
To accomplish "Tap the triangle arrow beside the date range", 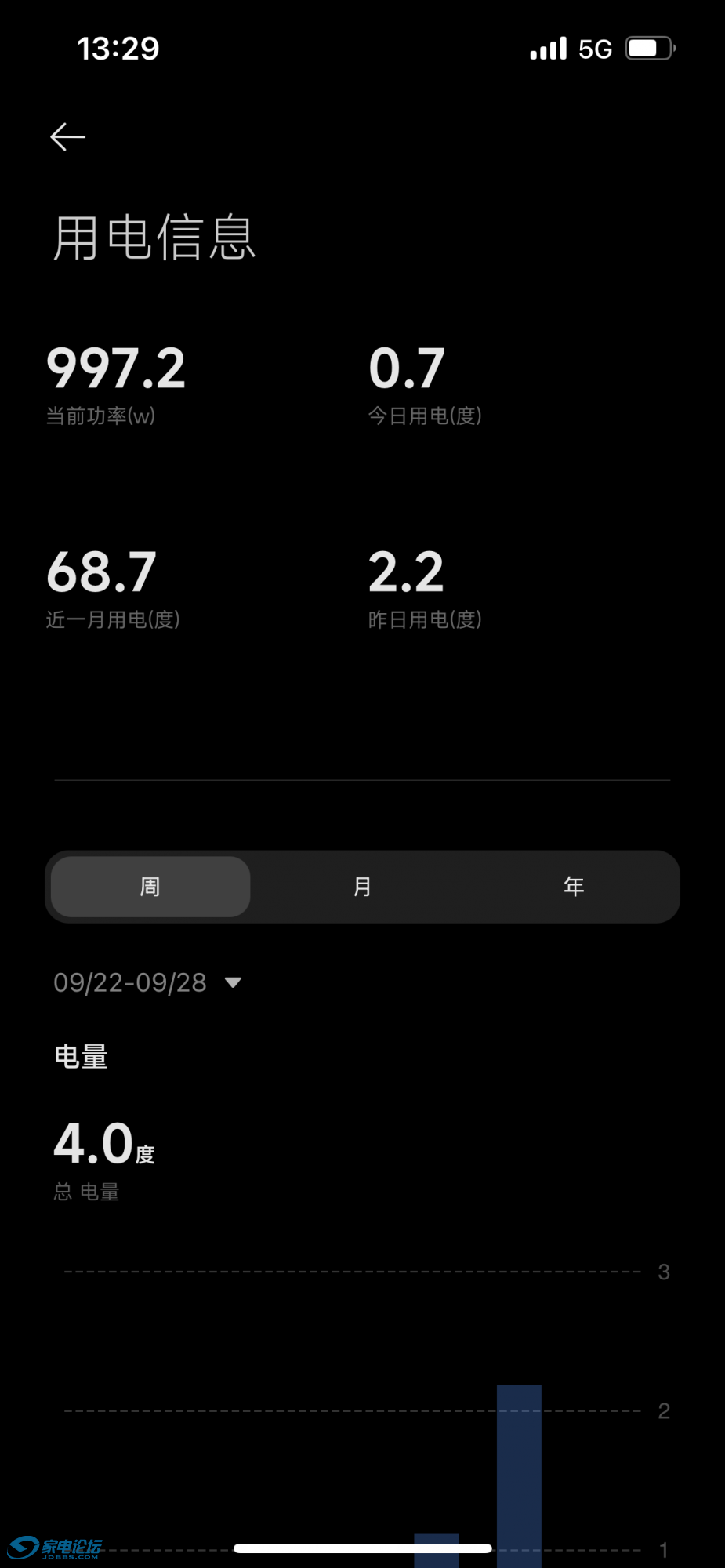I will pos(233,982).
